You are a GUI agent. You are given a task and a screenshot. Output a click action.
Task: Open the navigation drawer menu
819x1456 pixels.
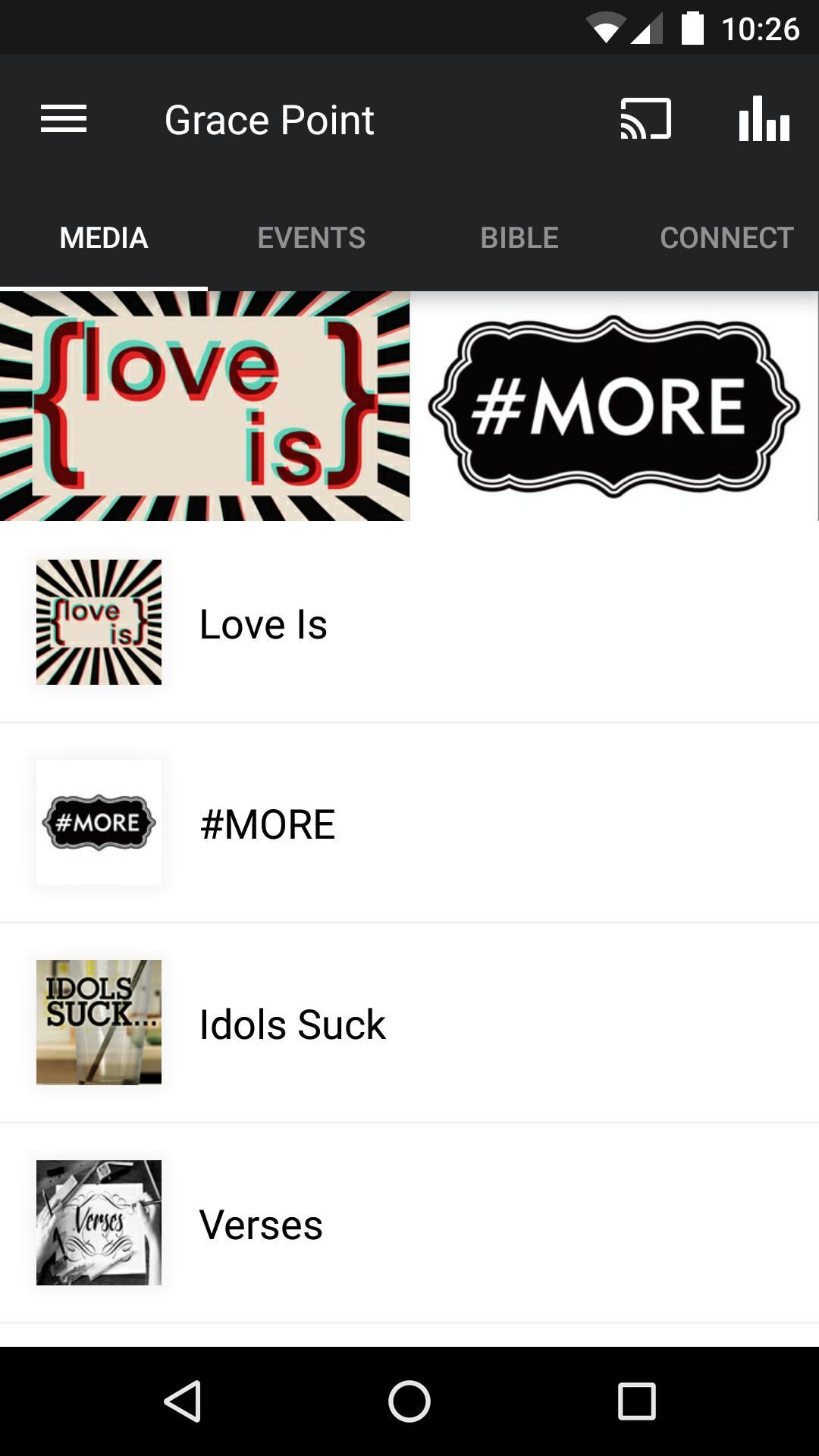(x=64, y=119)
